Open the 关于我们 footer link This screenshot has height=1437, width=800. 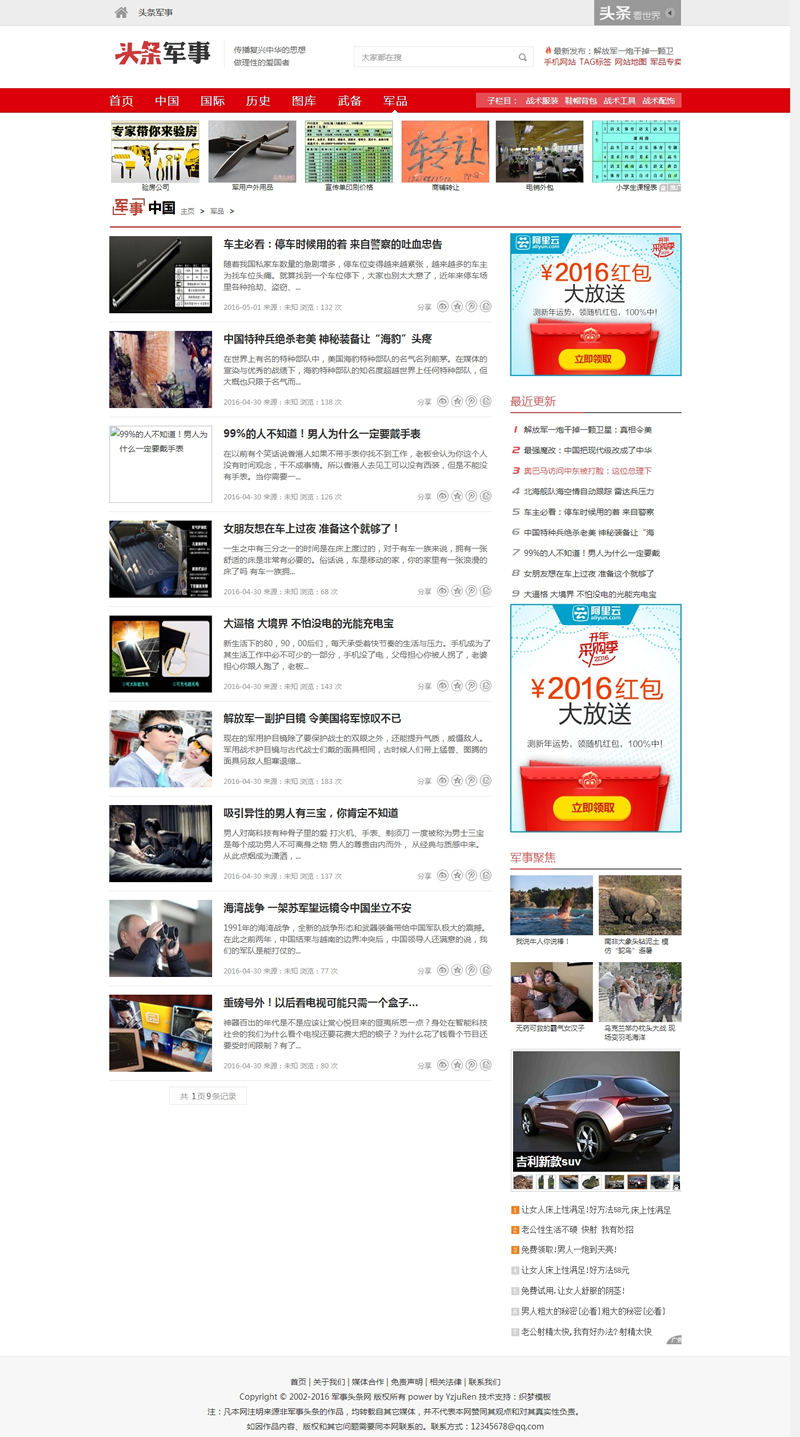click(x=329, y=1382)
